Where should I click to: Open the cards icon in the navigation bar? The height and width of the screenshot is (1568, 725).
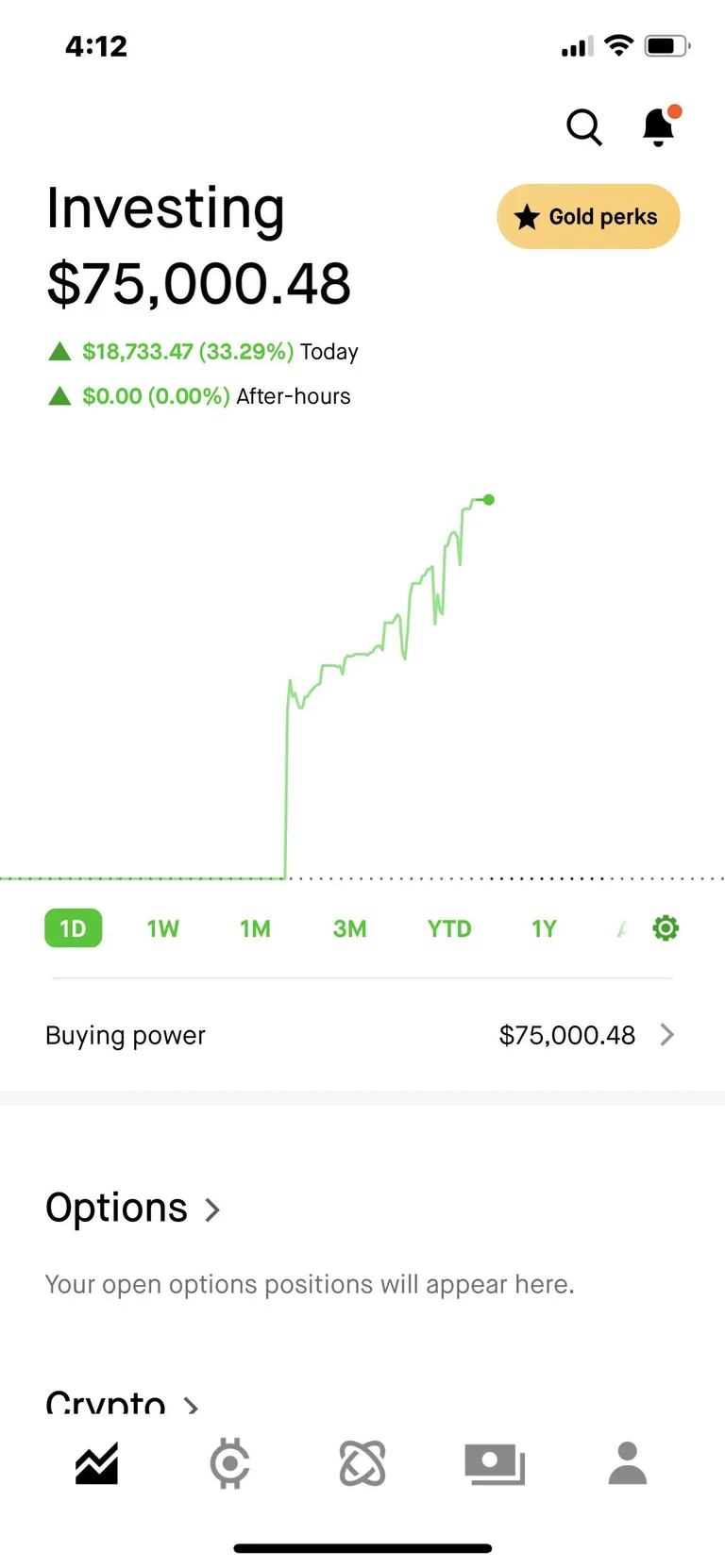[495, 1461]
